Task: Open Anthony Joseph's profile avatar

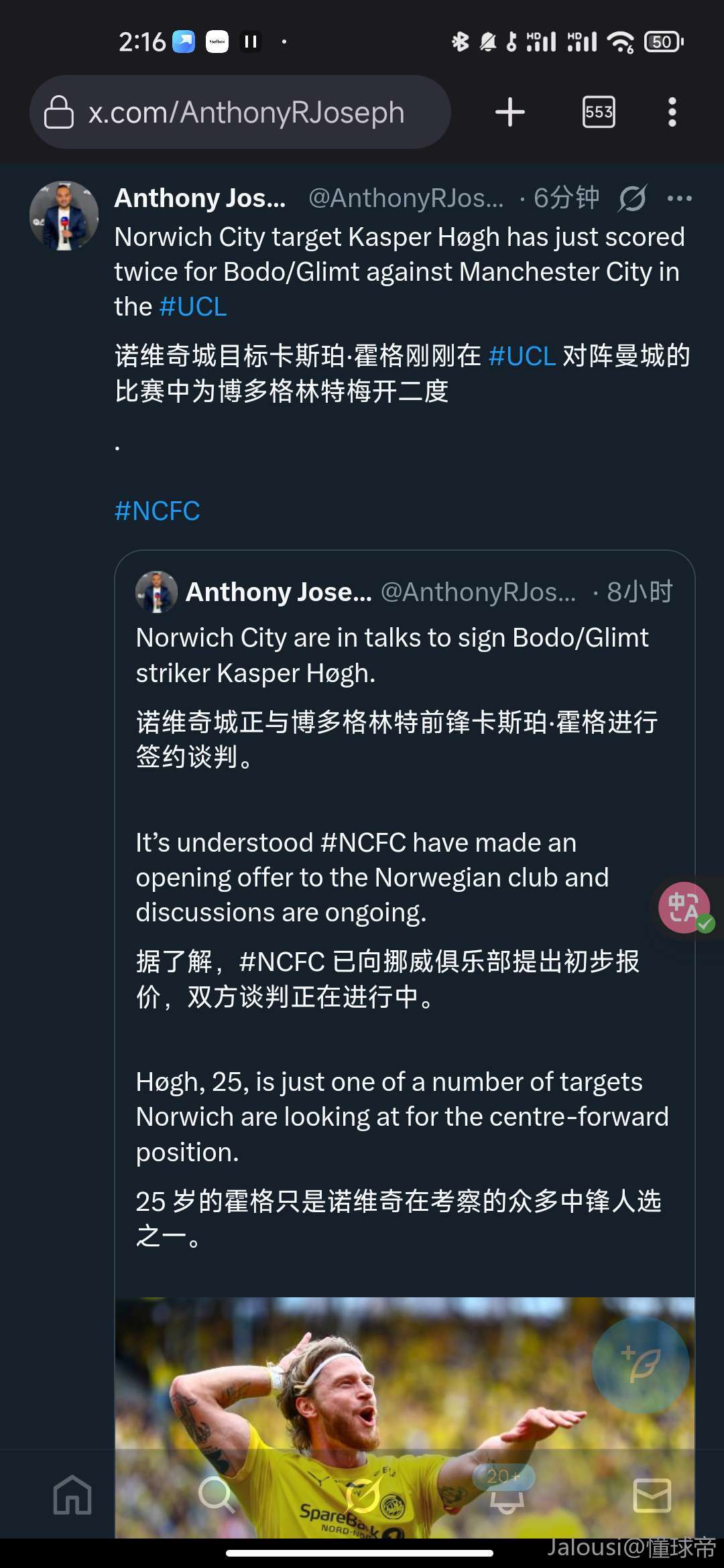Action: point(64,216)
